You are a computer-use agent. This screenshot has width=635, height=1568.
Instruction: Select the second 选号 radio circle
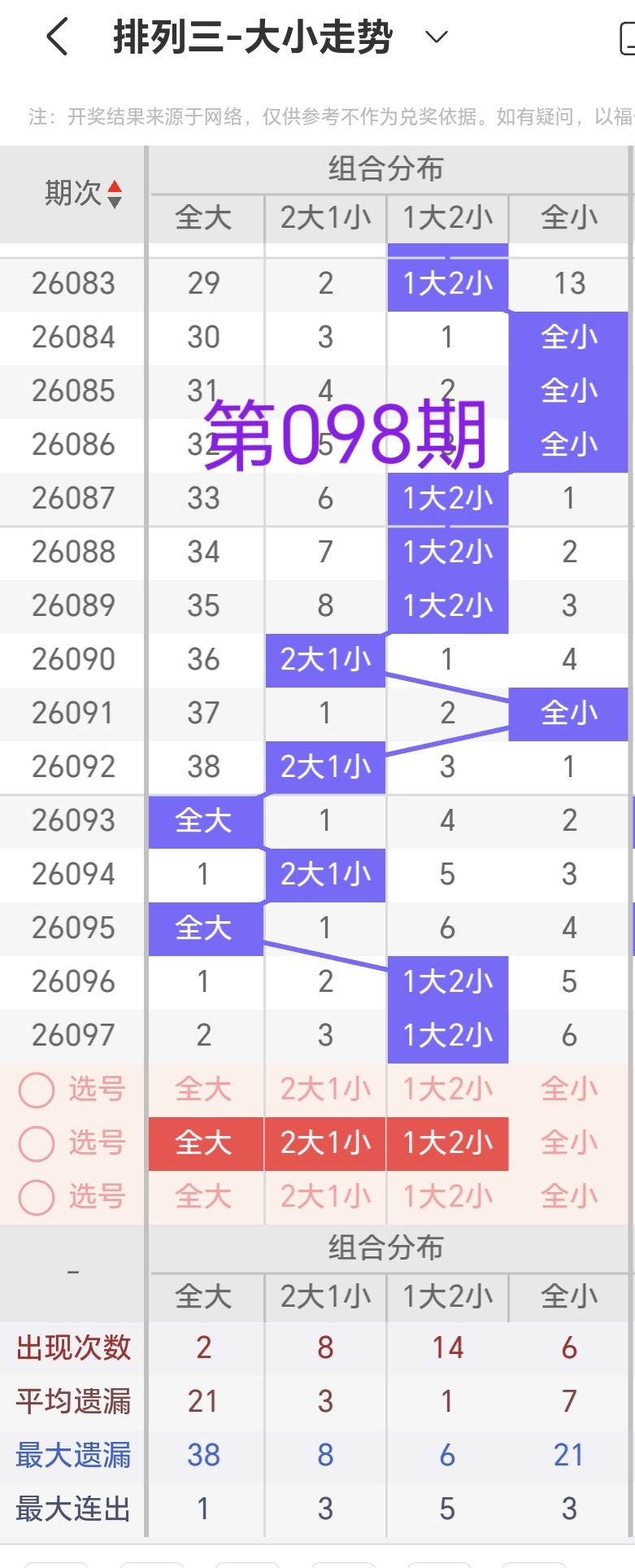point(36,1143)
